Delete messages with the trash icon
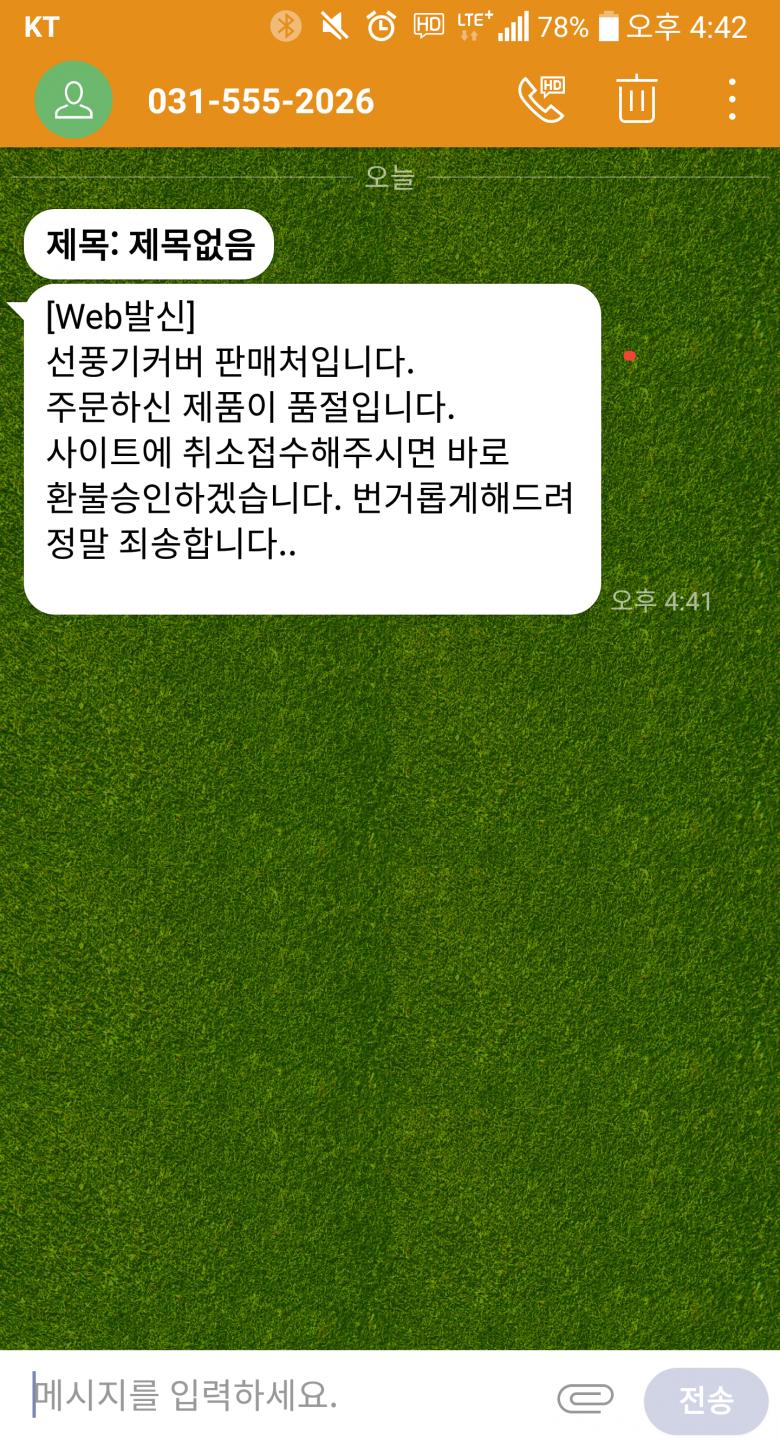Viewport: 780px width, 1447px height. [636, 100]
